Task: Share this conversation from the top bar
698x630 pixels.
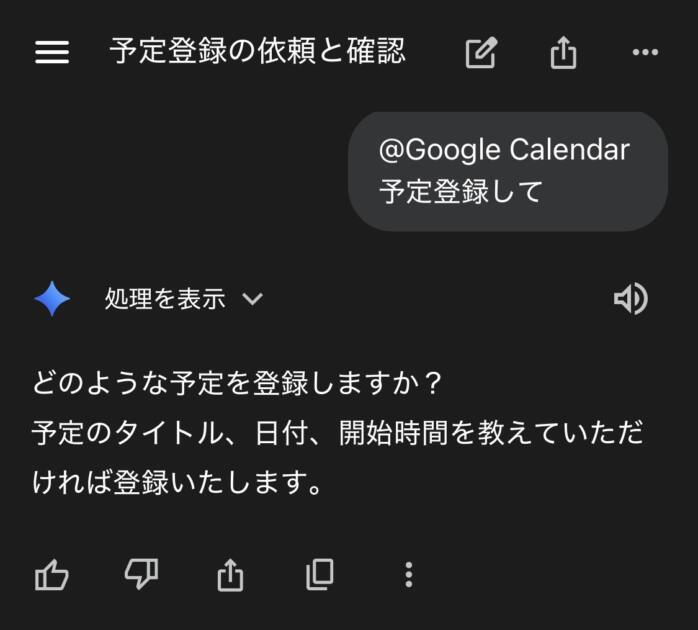Action: point(563,53)
